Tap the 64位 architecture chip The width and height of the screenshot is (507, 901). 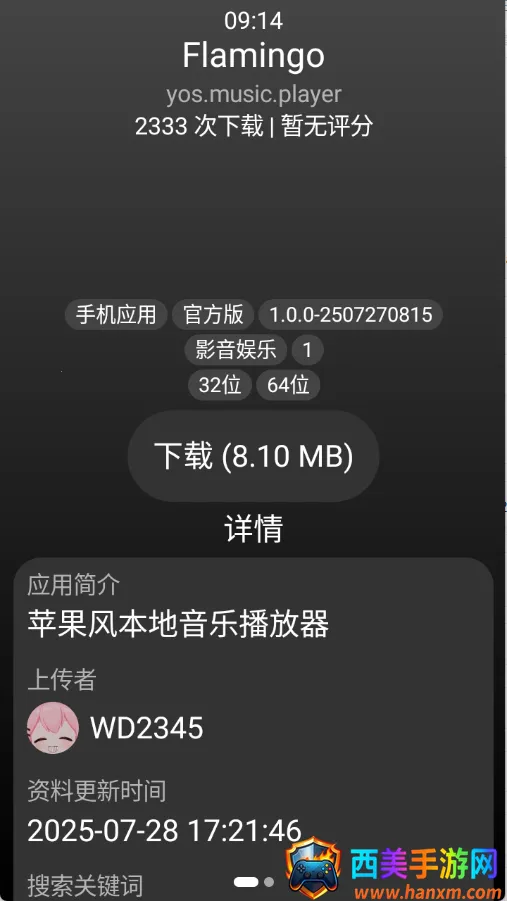tap(288, 385)
